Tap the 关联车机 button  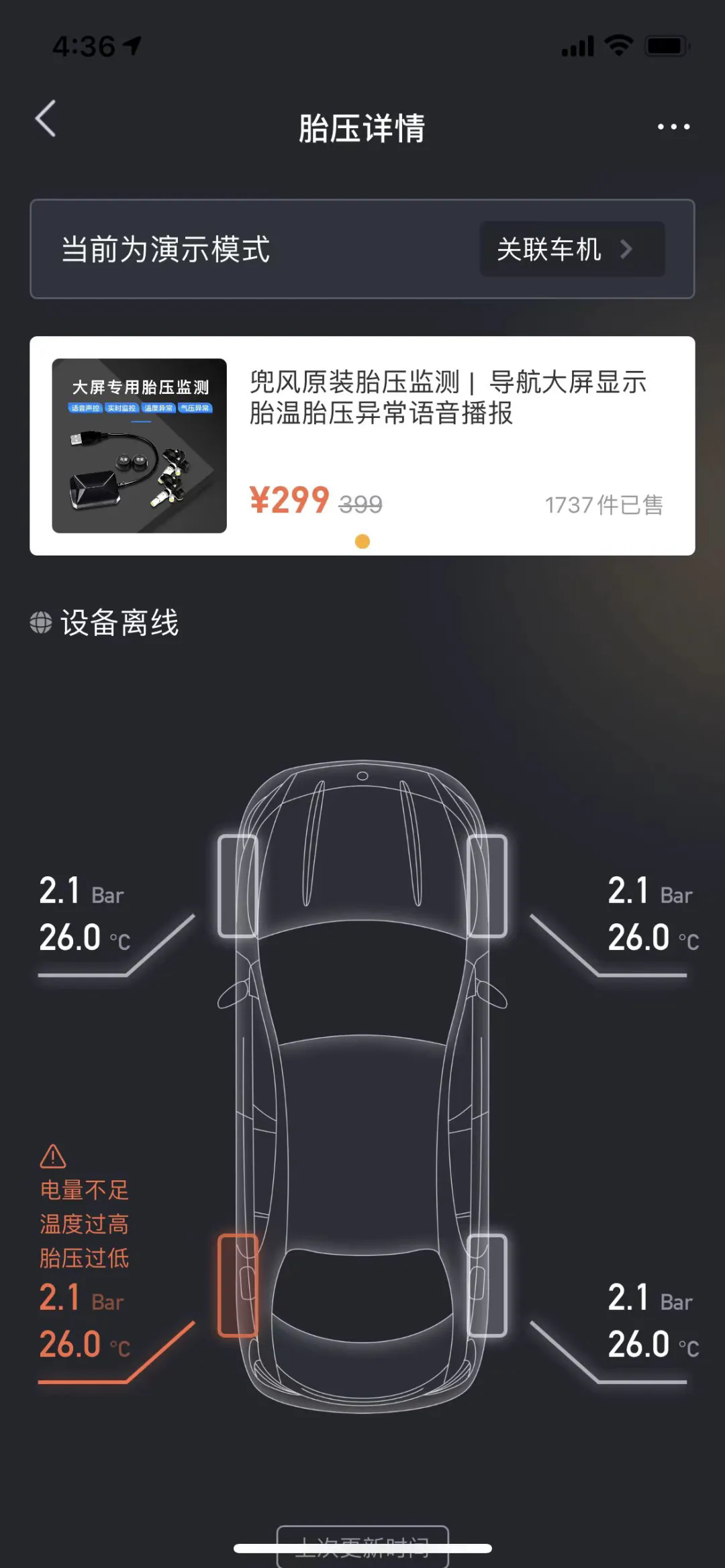(x=571, y=250)
